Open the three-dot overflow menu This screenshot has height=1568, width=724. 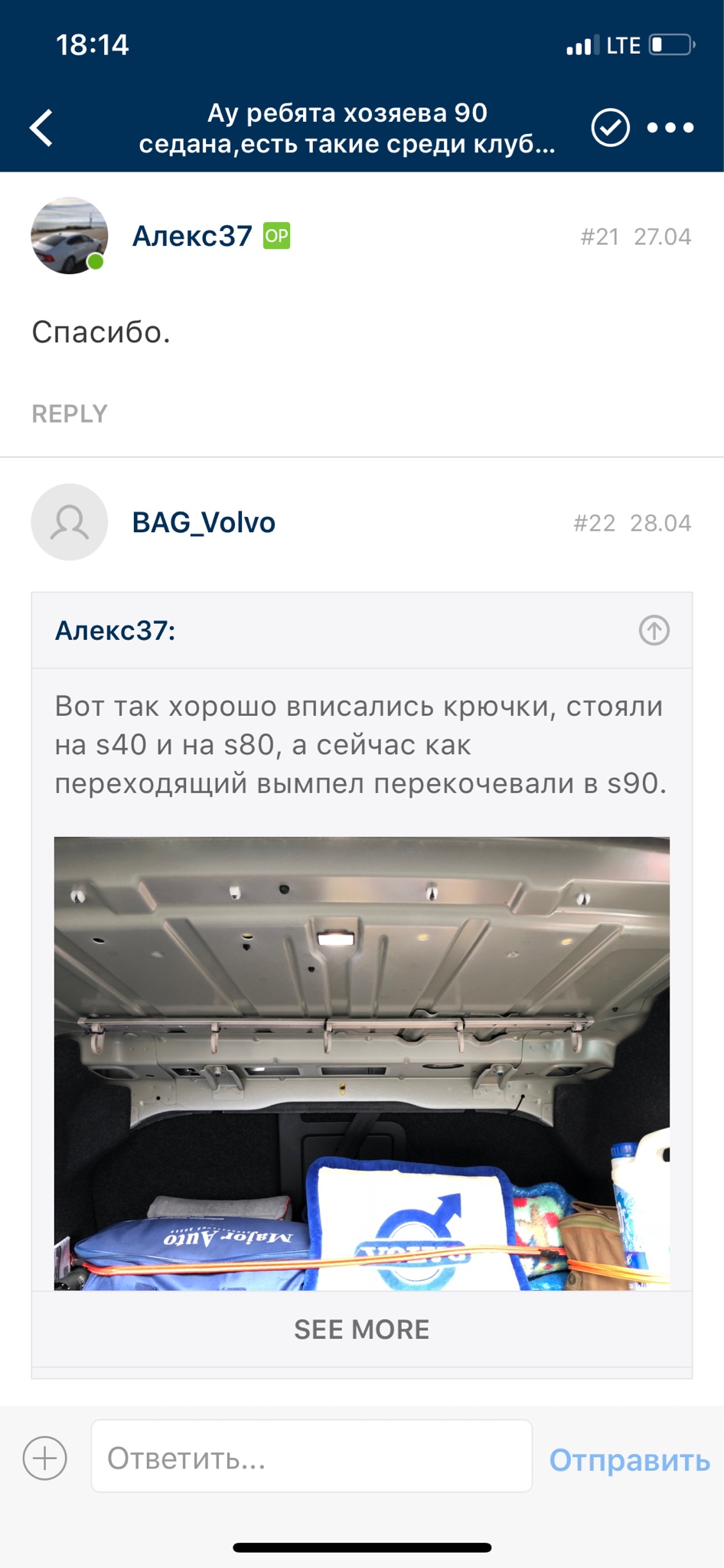[x=670, y=128]
